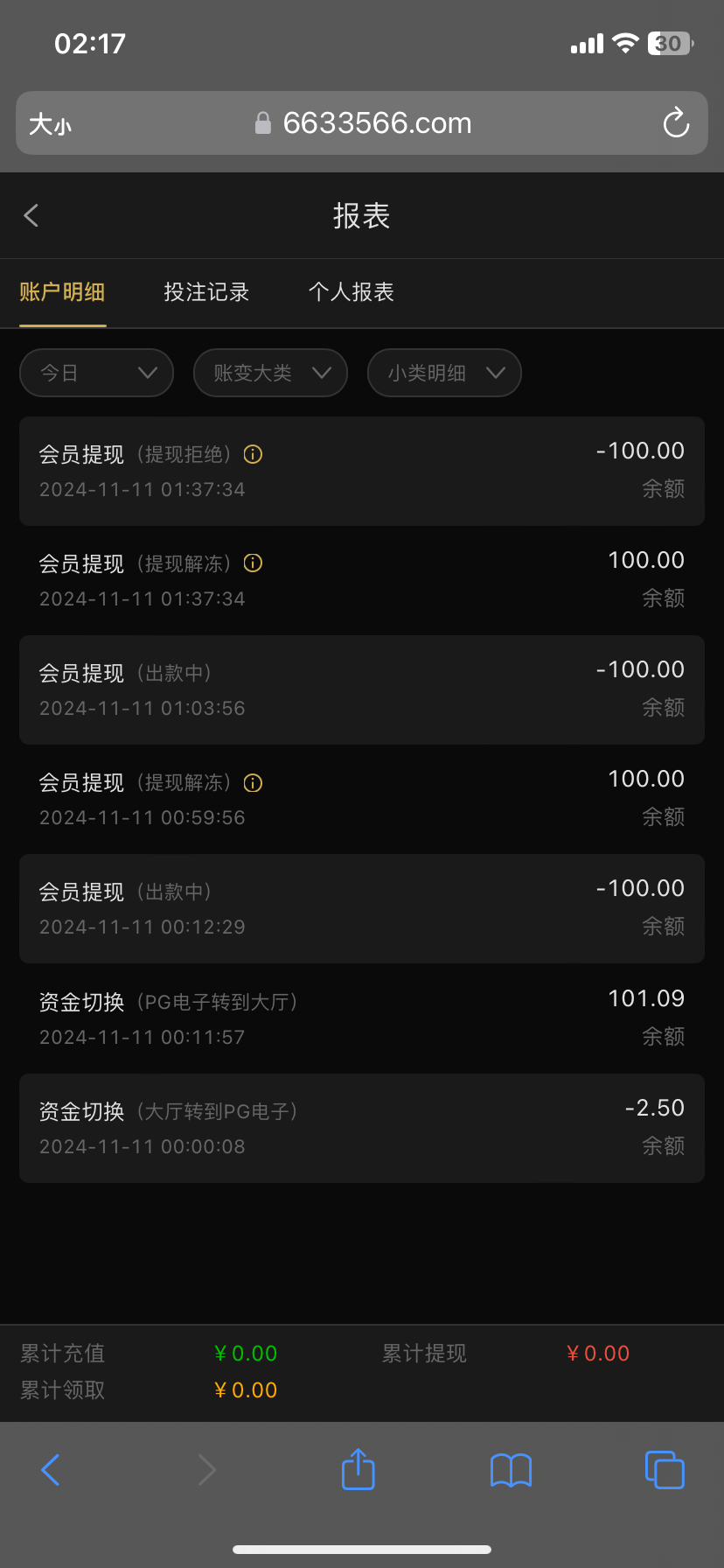Go back with Safari's back arrow
The image size is (724, 1568).
[51, 1469]
